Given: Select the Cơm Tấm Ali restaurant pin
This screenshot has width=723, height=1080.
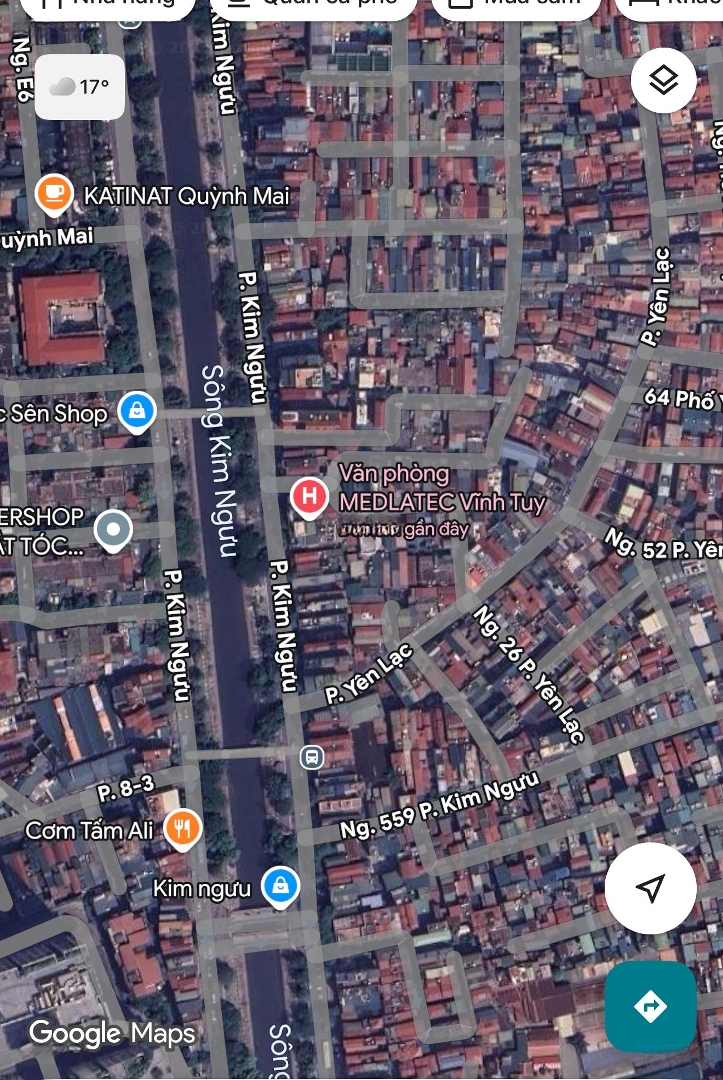Looking at the screenshot, I should 182,828.
